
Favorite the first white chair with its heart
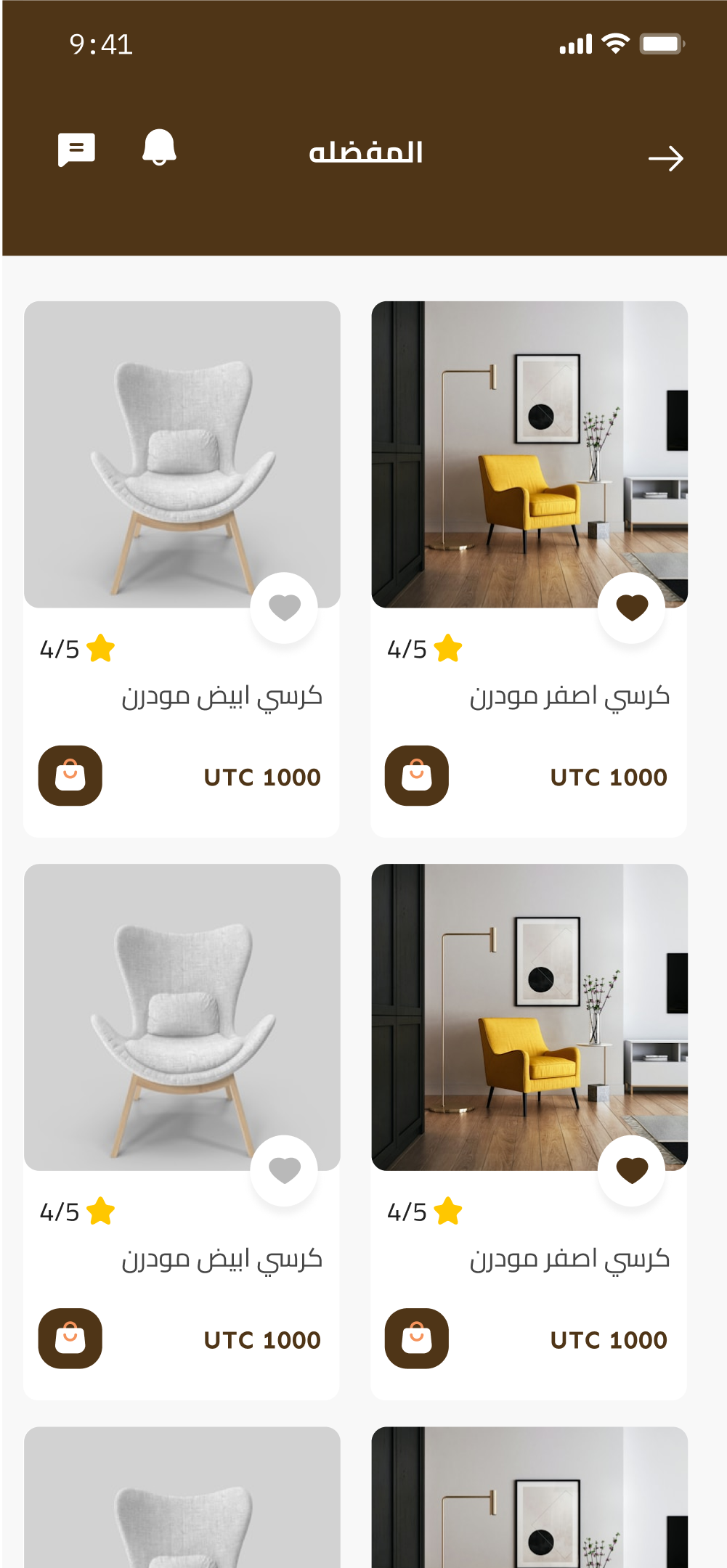click(x=285, y=607)
